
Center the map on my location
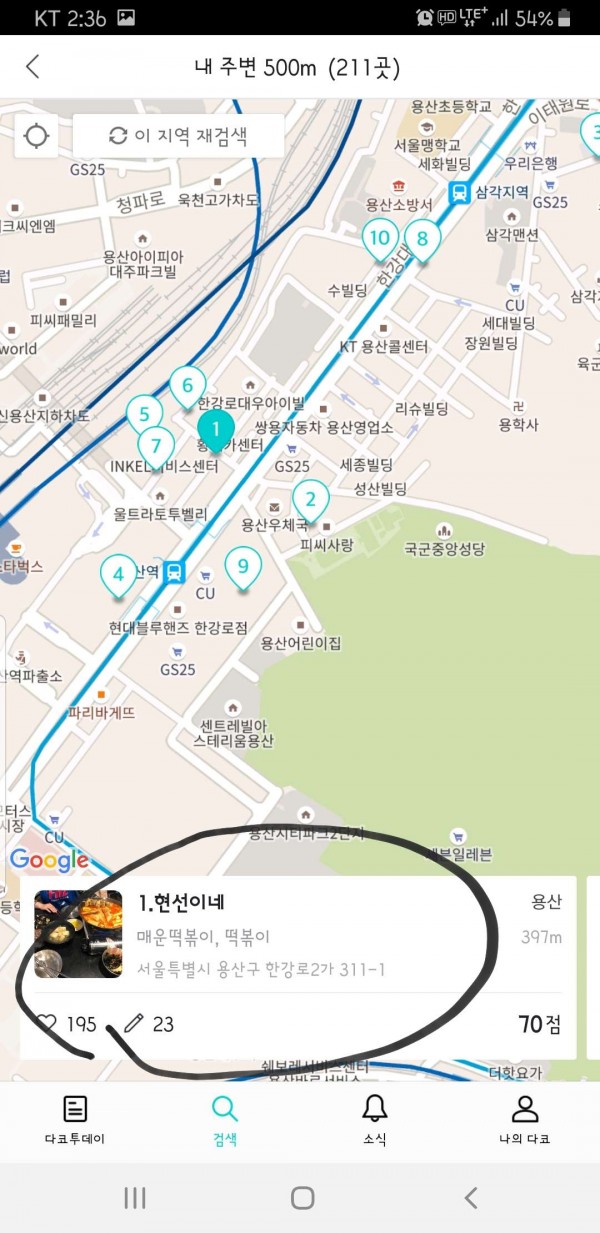(37, 136)
